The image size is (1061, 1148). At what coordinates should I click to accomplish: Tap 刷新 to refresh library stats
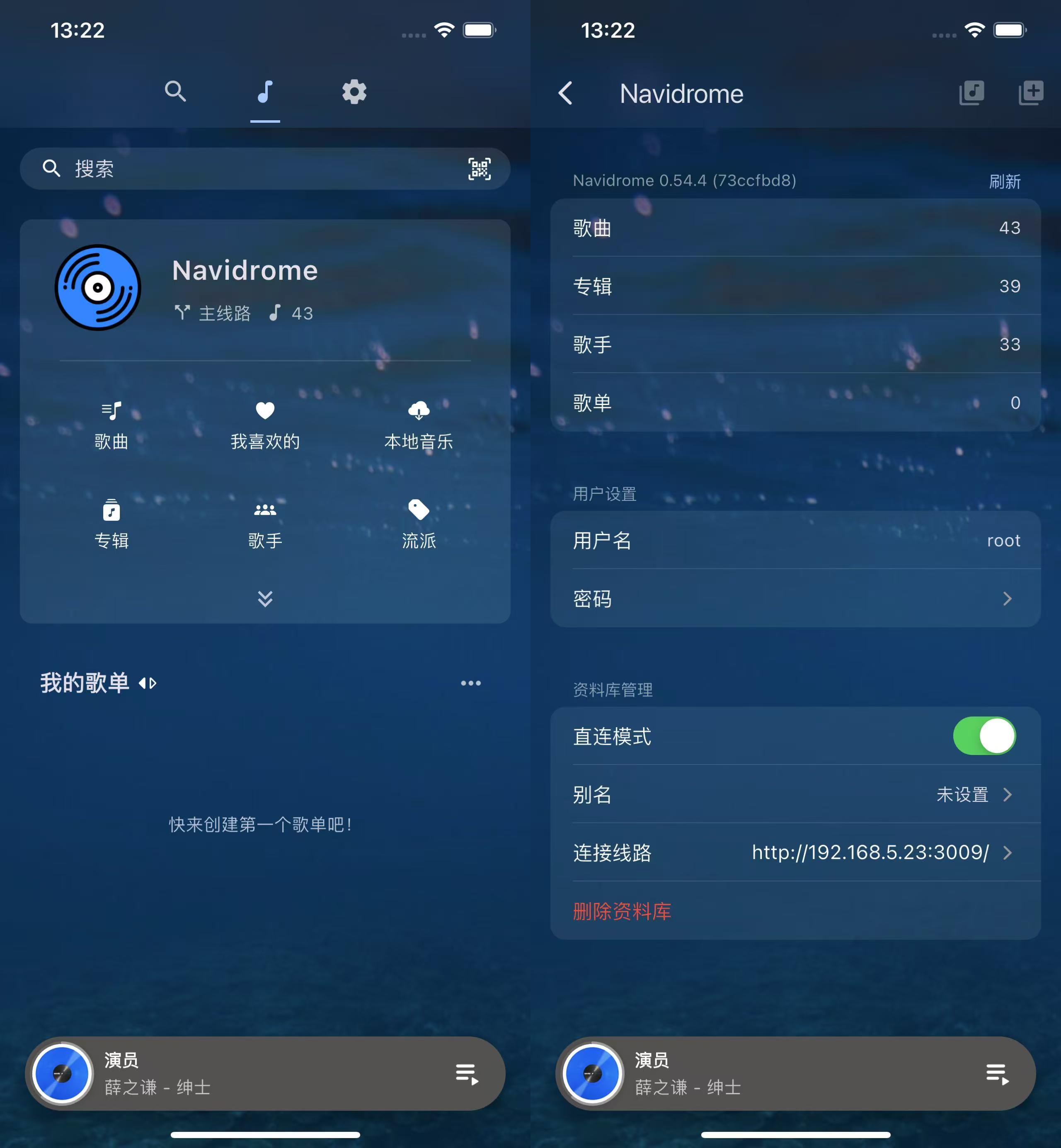(x=1004, y=182)
